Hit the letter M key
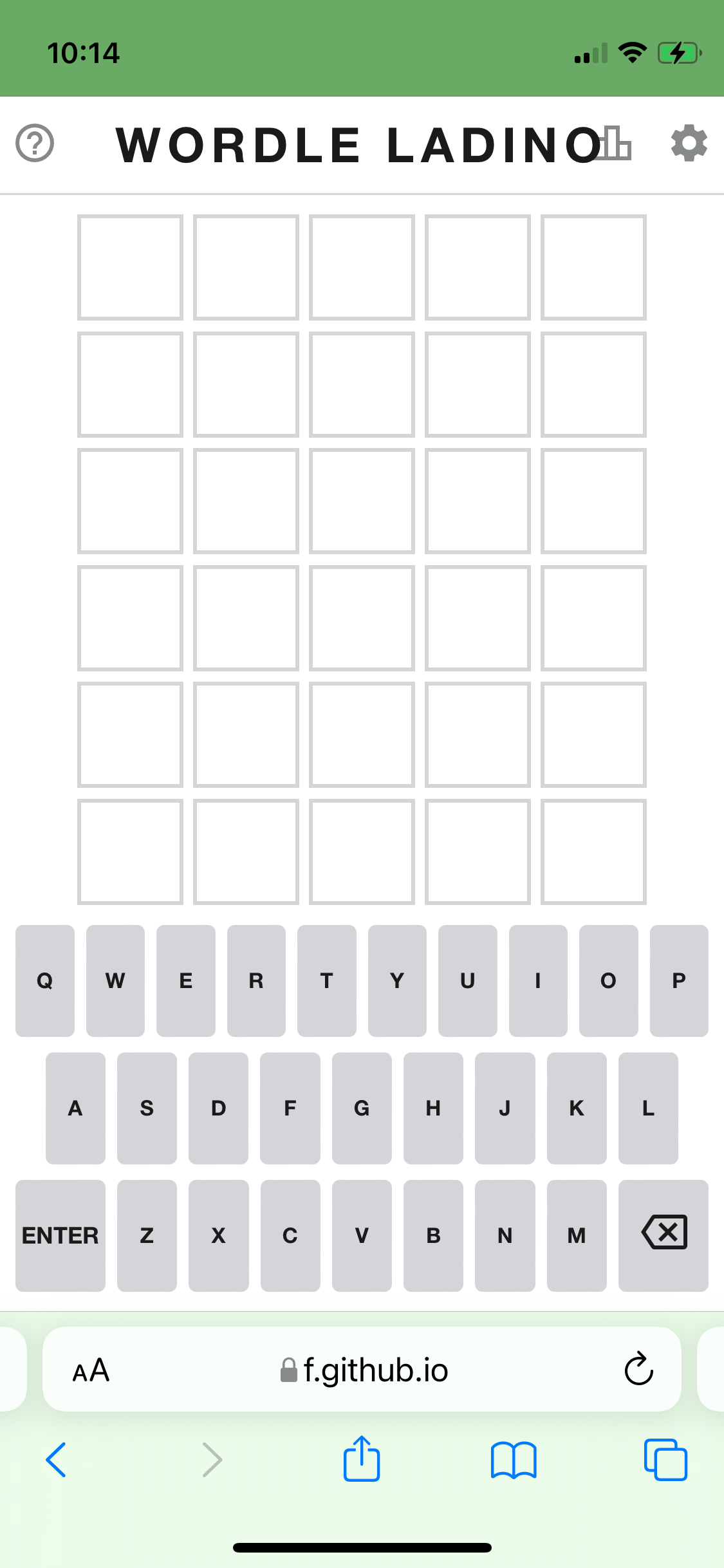 [x=577, y=1235]
